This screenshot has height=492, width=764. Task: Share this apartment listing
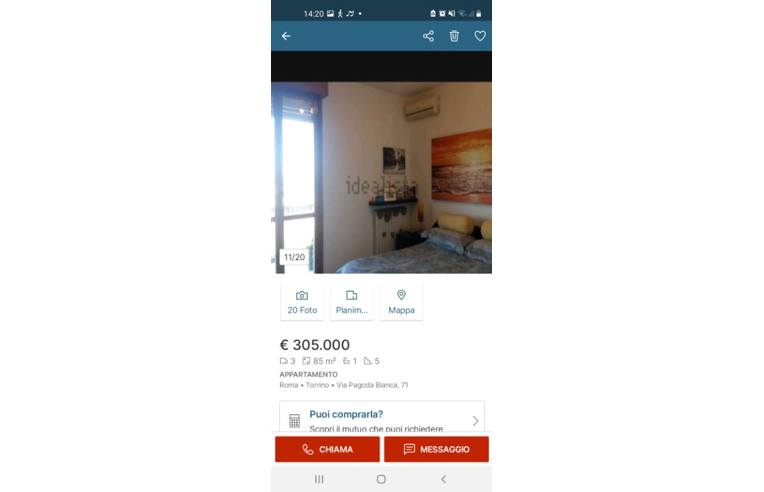point(428,36)
